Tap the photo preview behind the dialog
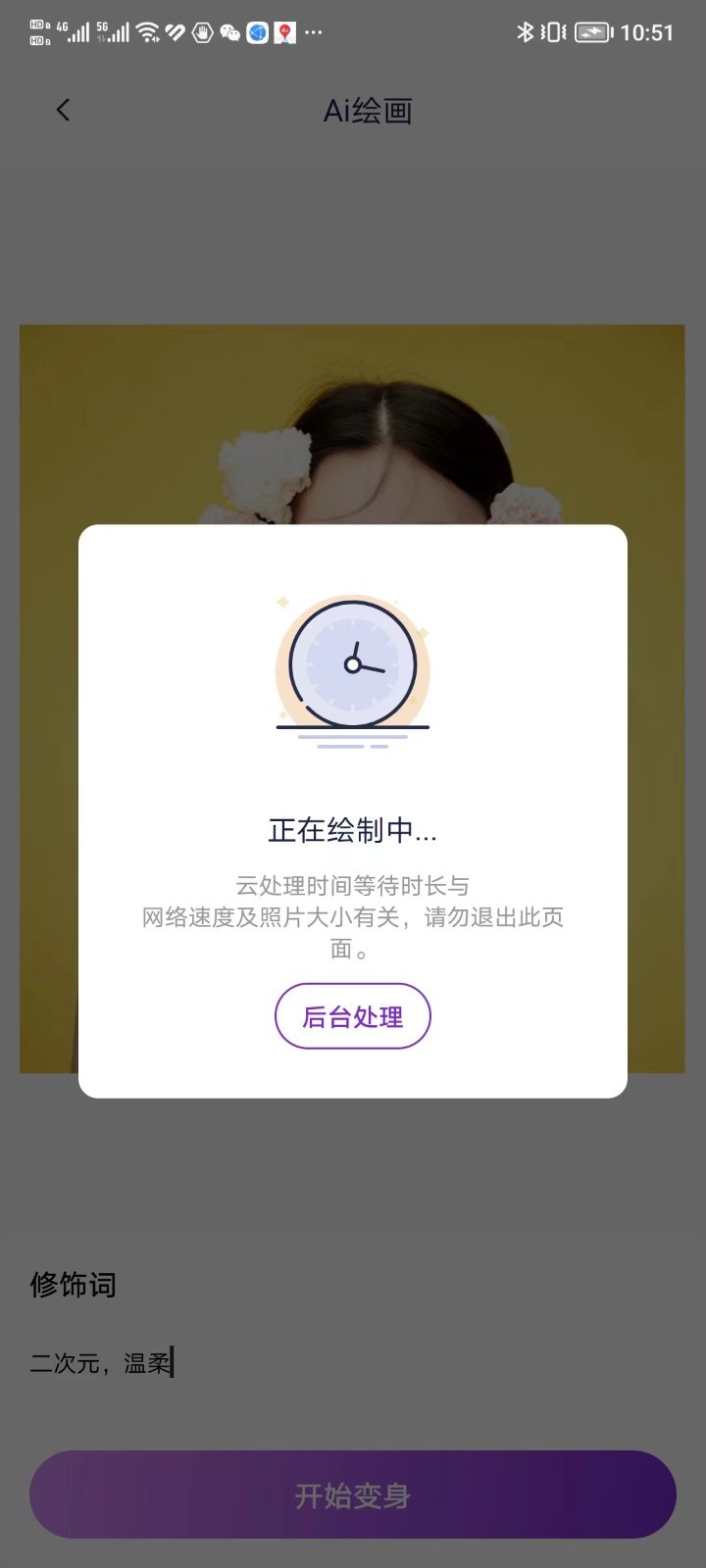The width and height of the screenshot is (706, 1568). click(x=353, y=412)
